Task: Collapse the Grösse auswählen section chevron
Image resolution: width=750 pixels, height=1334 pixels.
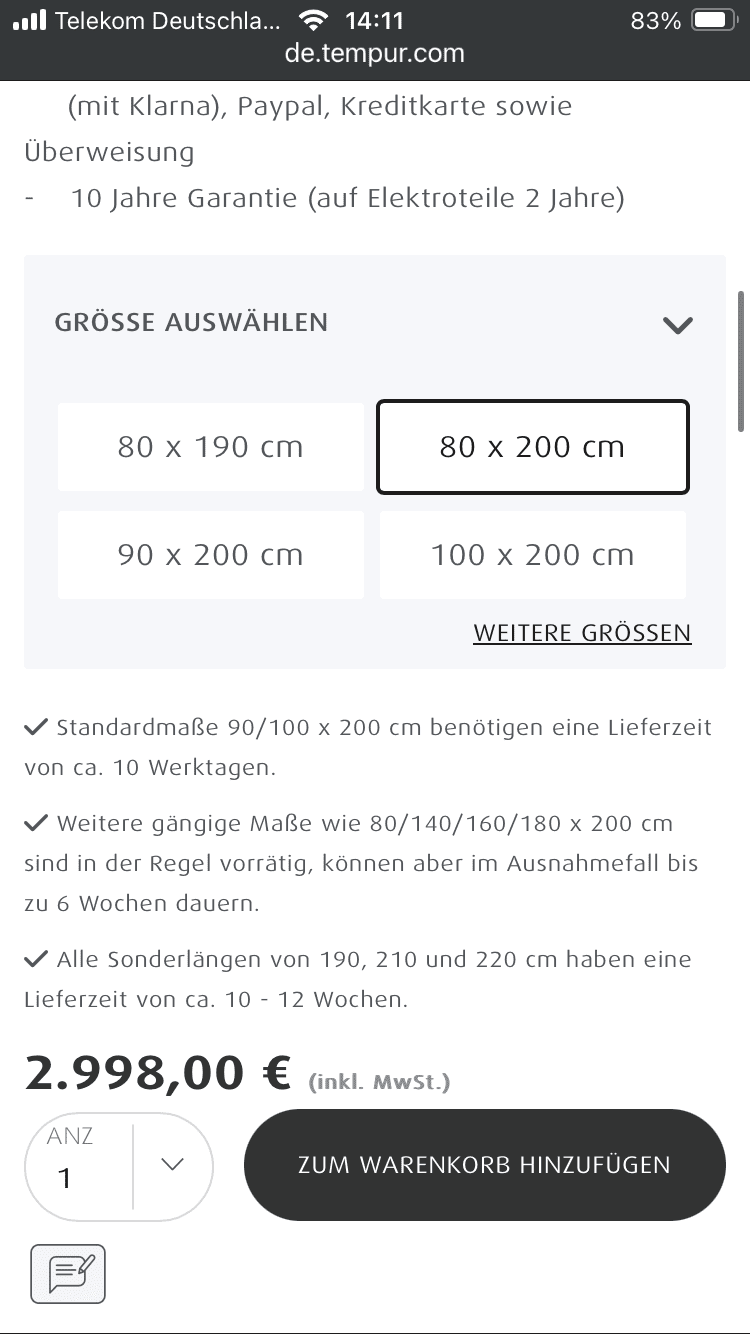Action: click(678, 324)
